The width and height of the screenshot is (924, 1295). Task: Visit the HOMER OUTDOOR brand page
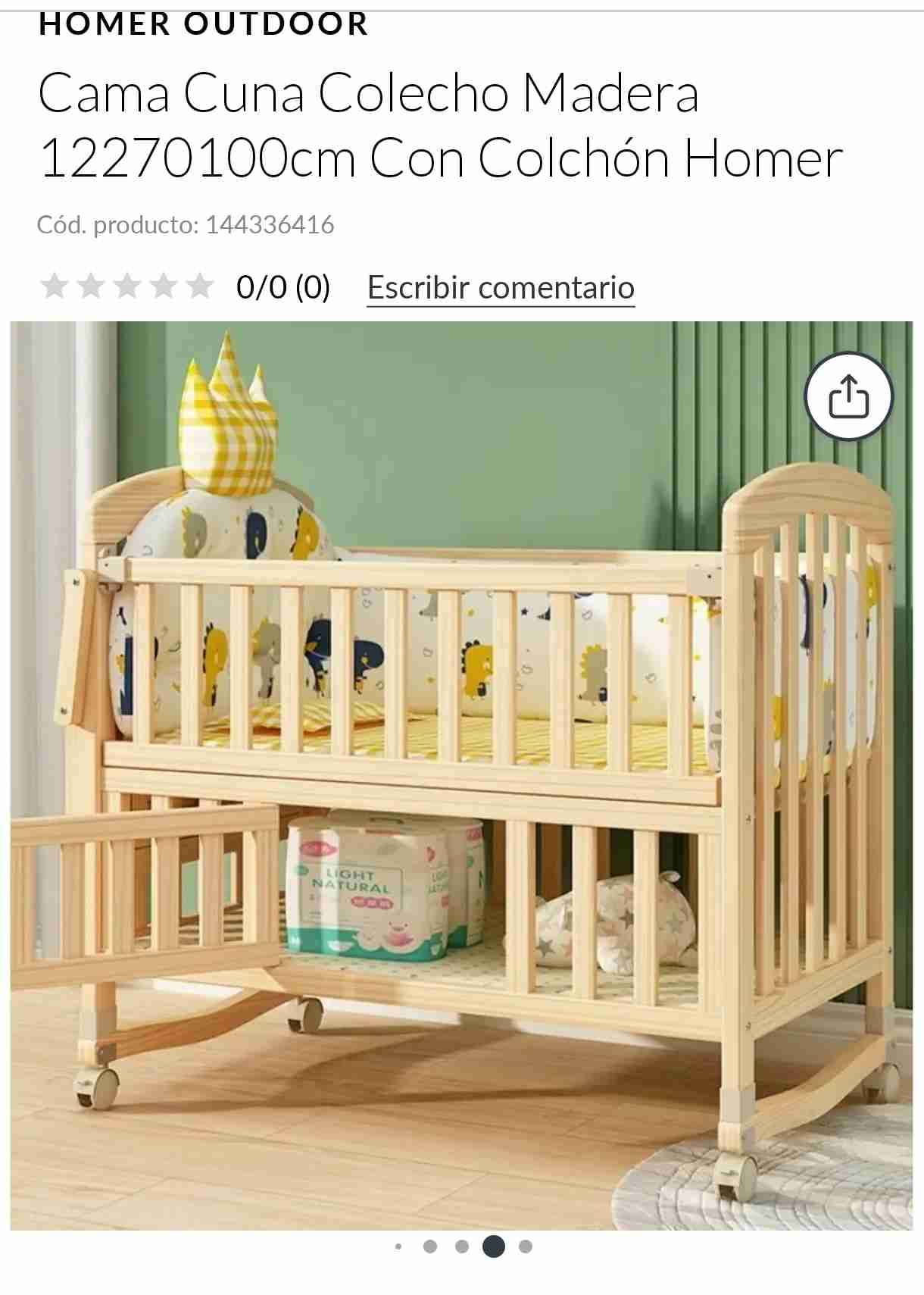(x=202, y=23)
